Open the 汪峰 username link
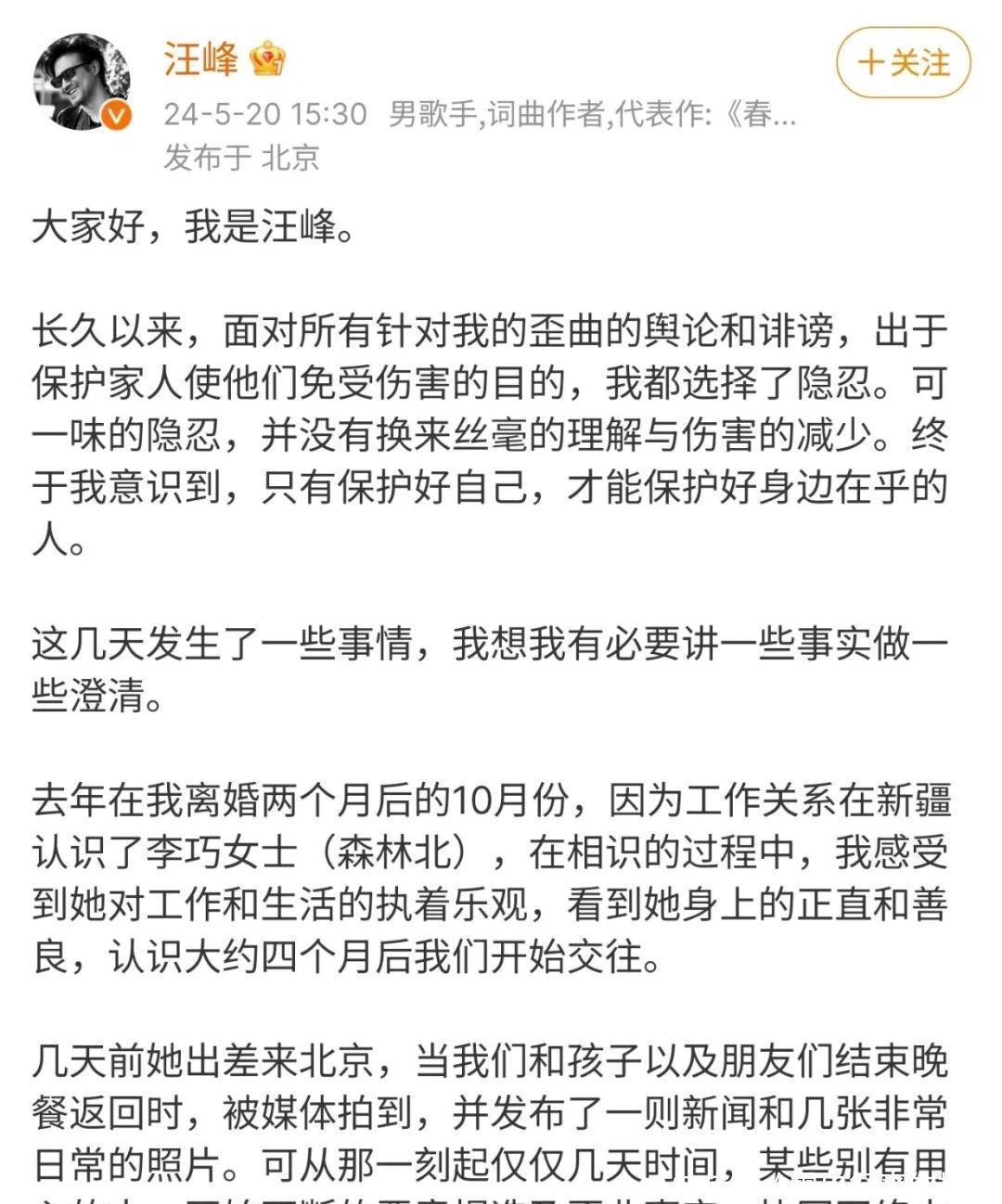Viewport: 1002px width, 1204px height. click(x=200, y=59)
